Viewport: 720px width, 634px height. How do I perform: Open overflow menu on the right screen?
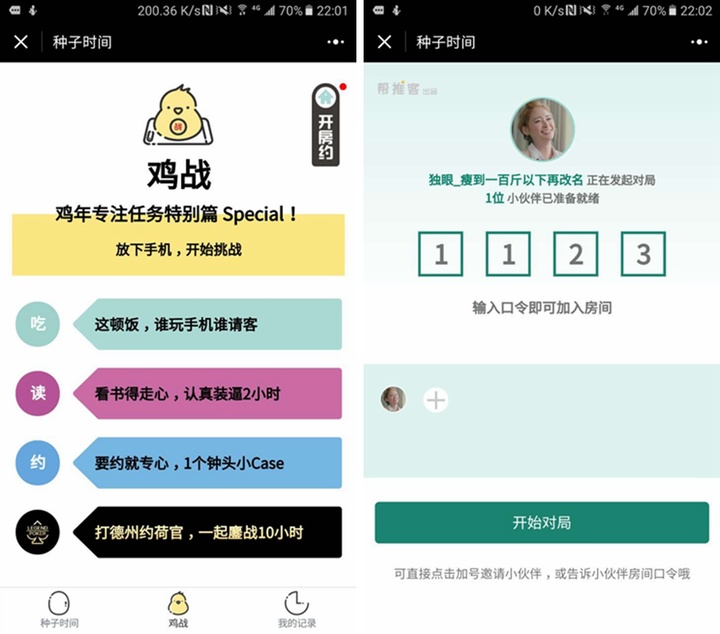tap(698, 42)
